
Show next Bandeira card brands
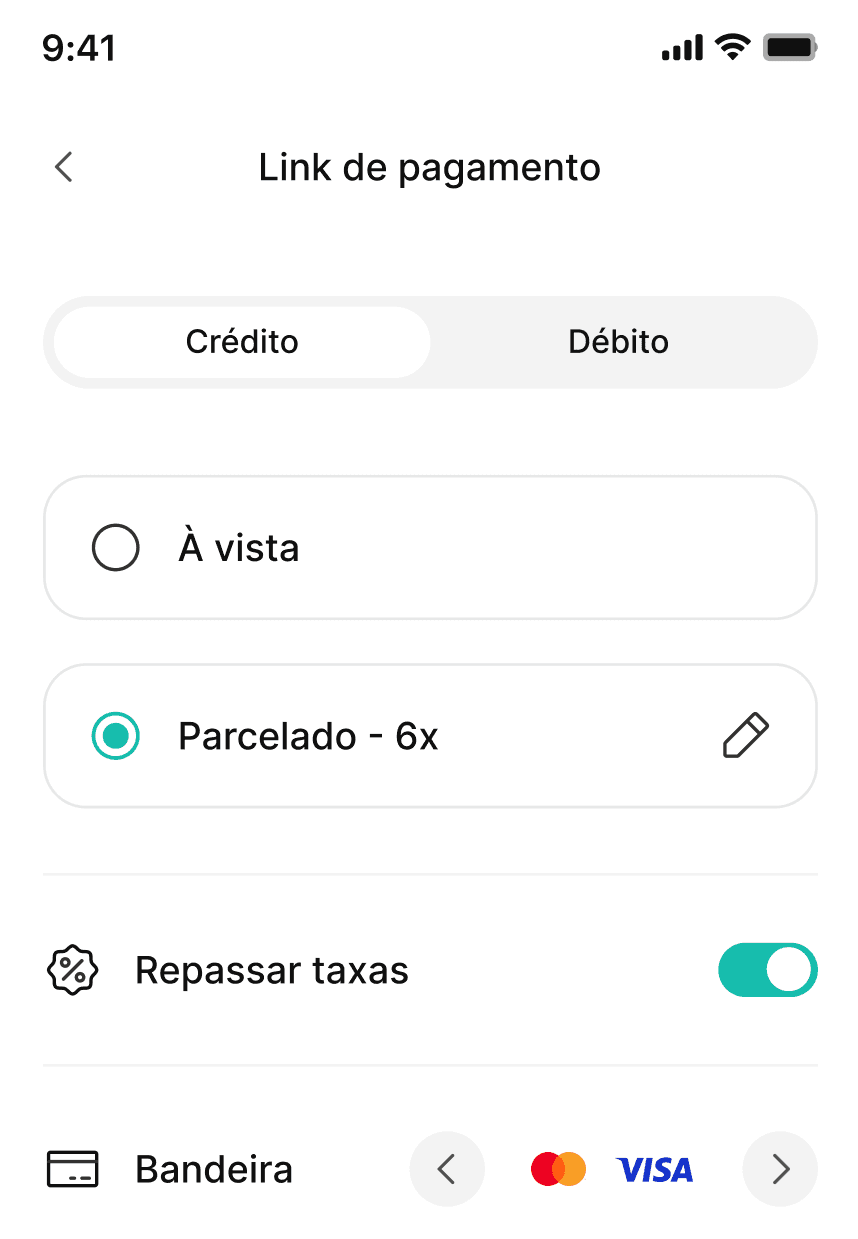780,1168
